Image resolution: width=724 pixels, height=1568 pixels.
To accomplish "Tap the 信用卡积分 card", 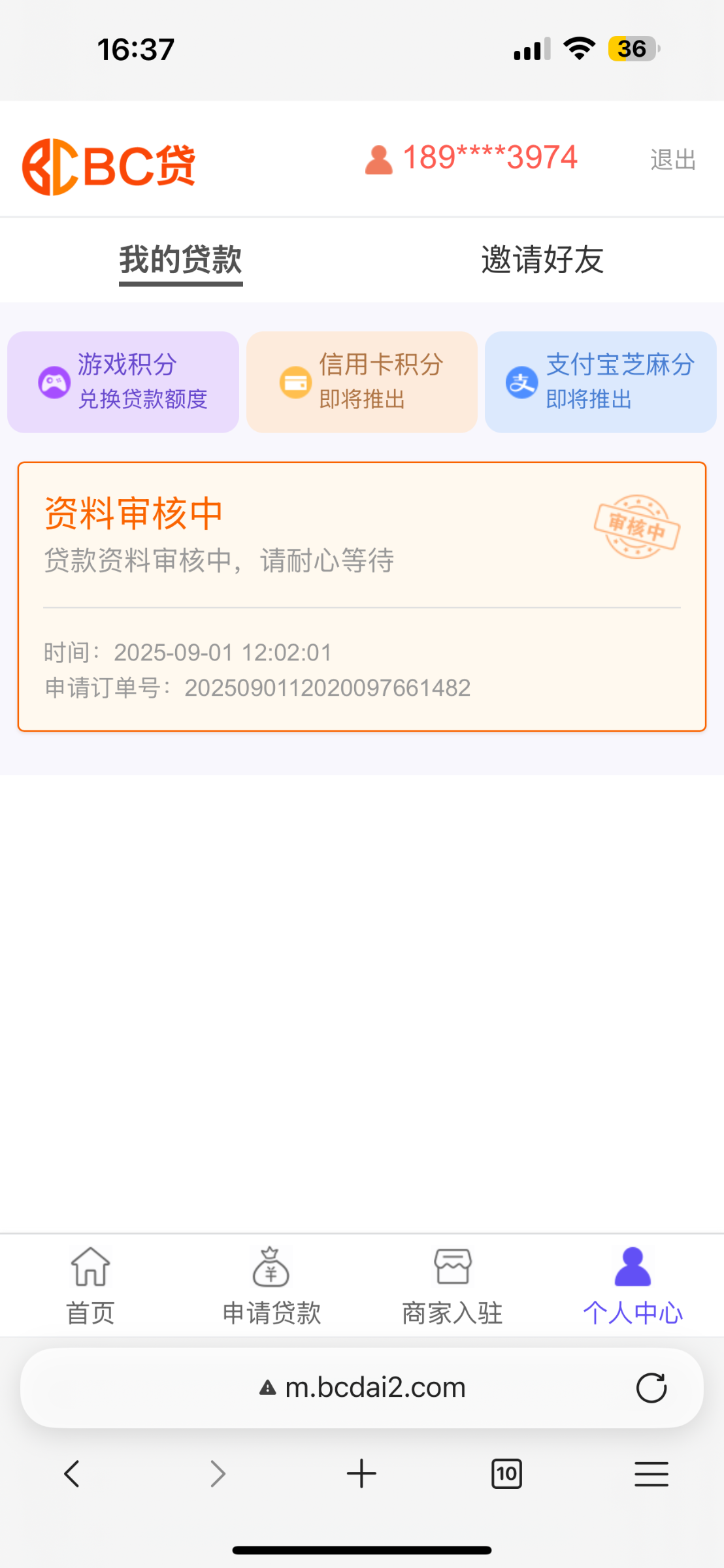I will (362, 382).
